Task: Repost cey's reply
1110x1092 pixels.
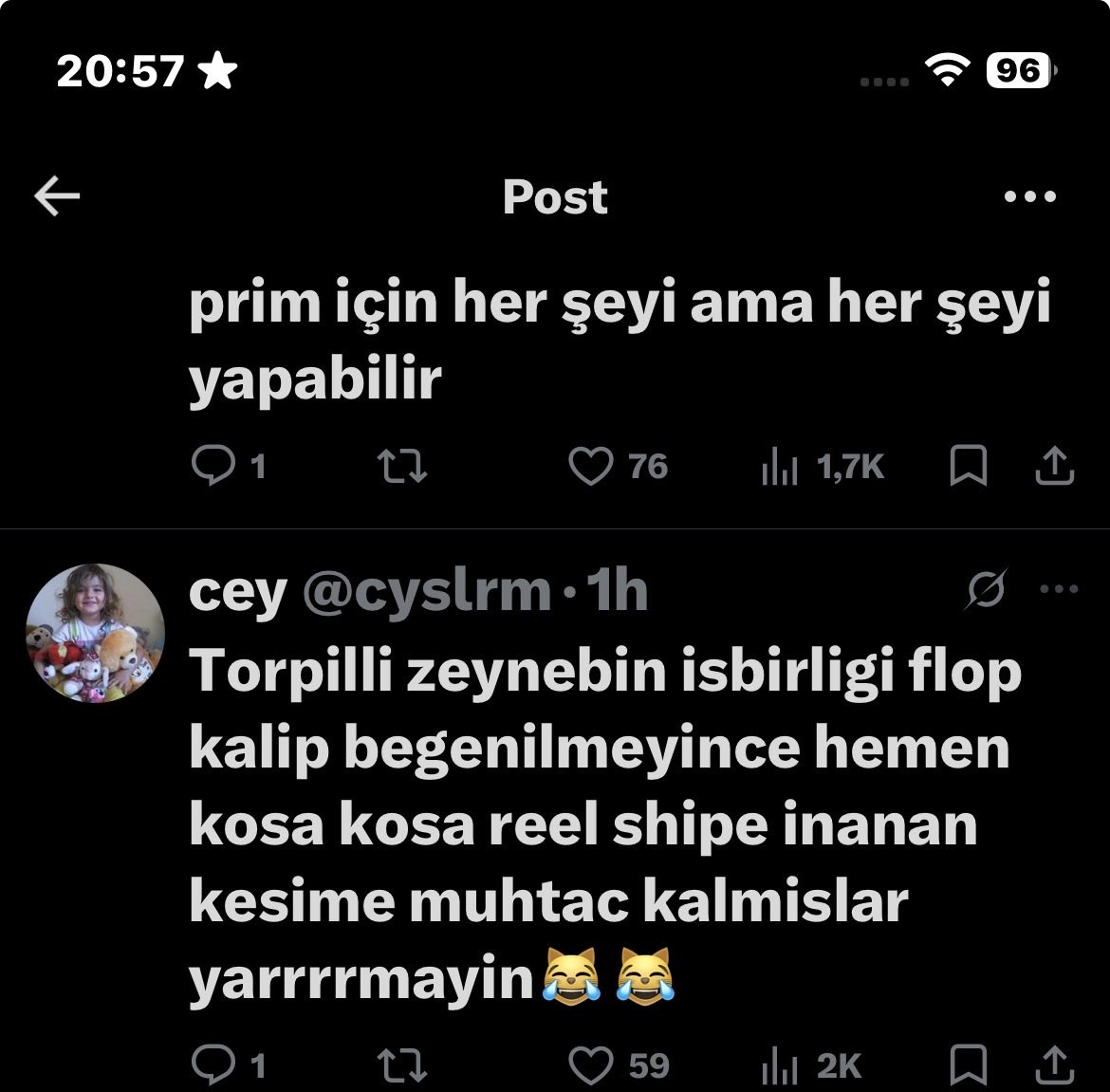Action: (402, 1064)
